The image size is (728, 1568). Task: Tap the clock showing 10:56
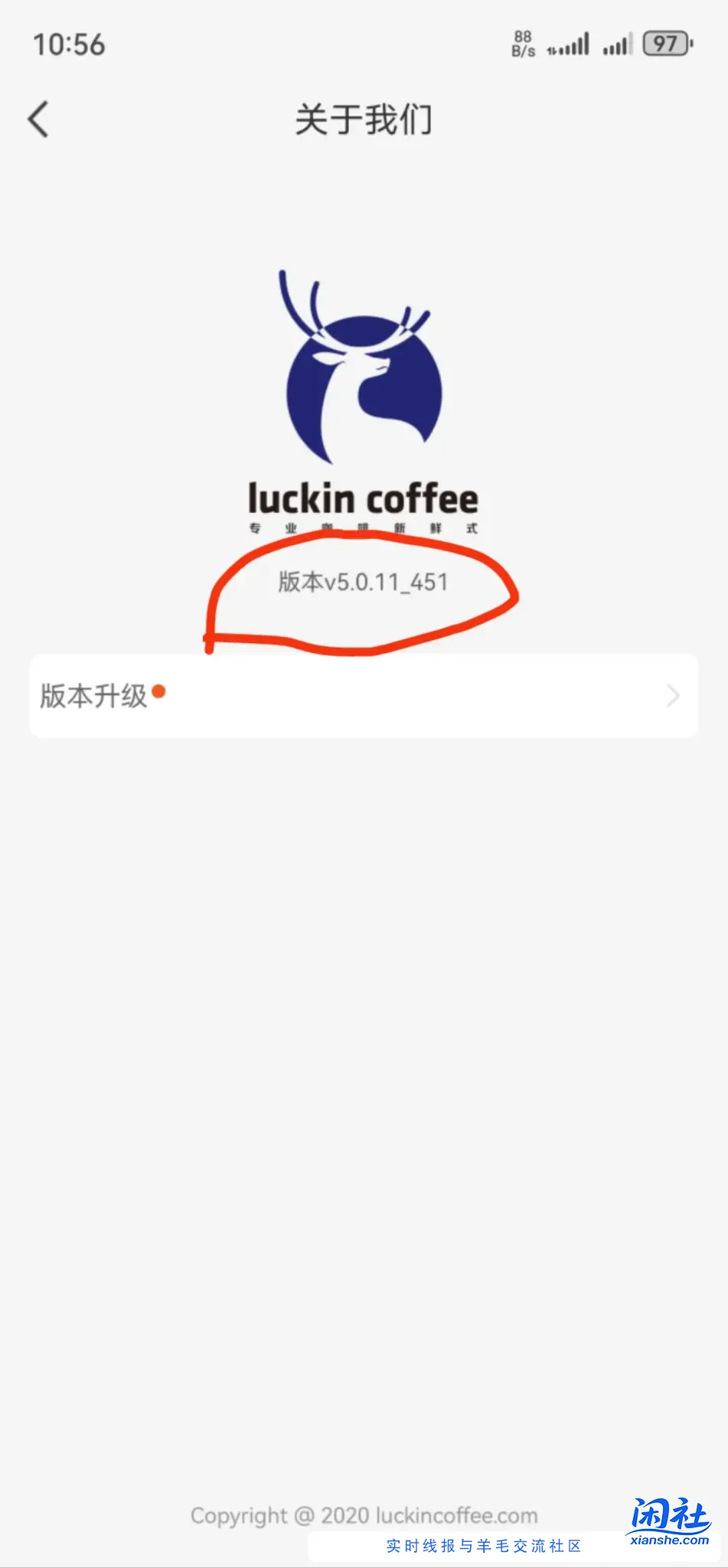coord(69,44)
